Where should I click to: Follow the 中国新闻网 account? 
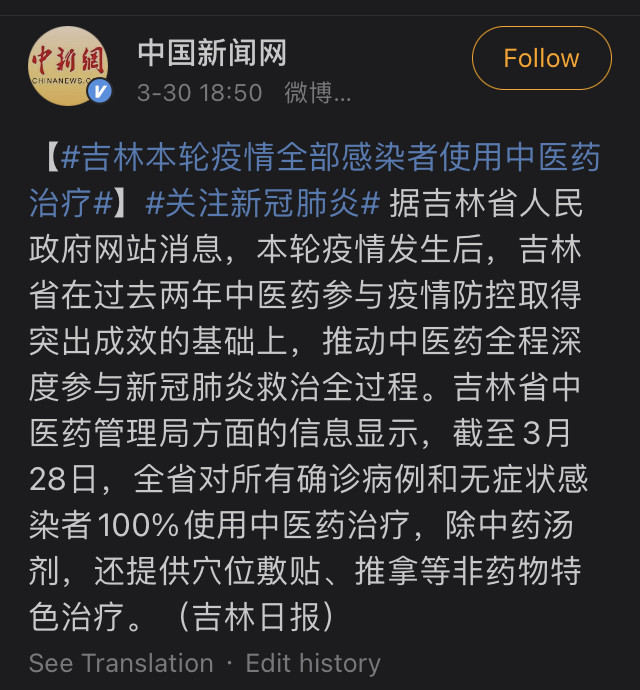tap(541, 58)
